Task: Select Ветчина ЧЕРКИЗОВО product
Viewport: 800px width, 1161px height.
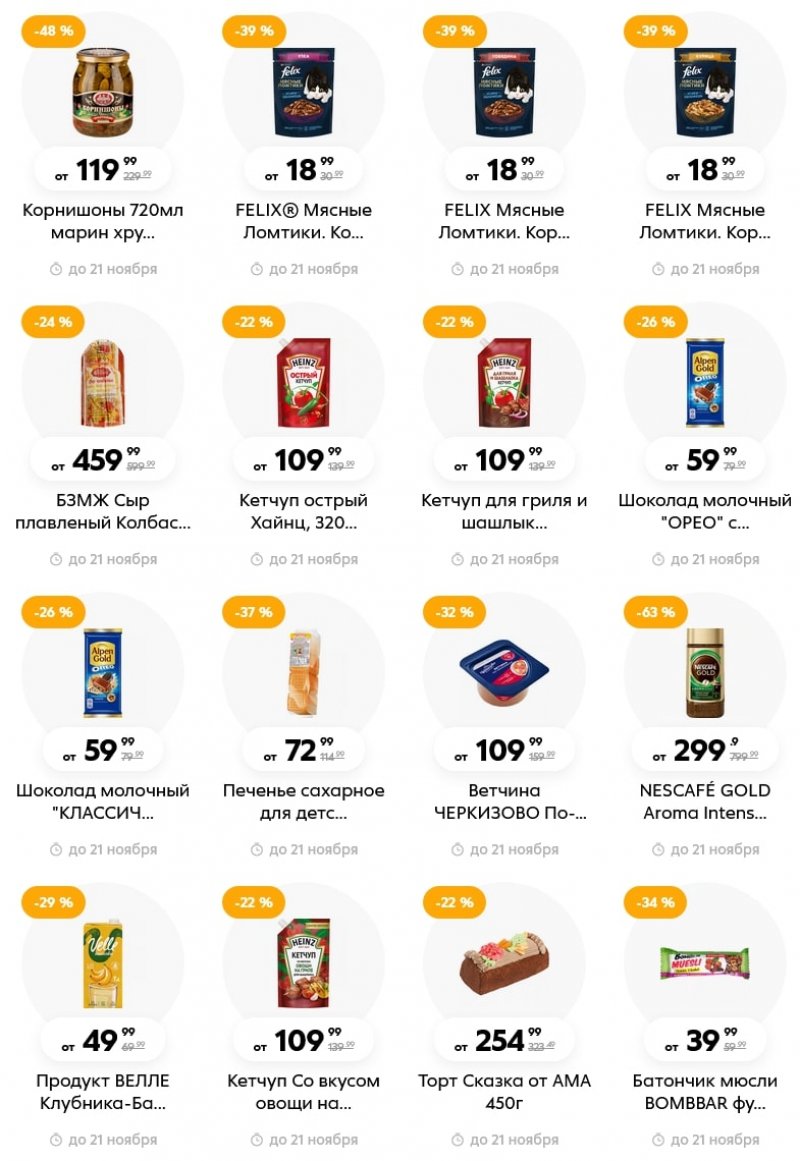Action: coord(504,801)
